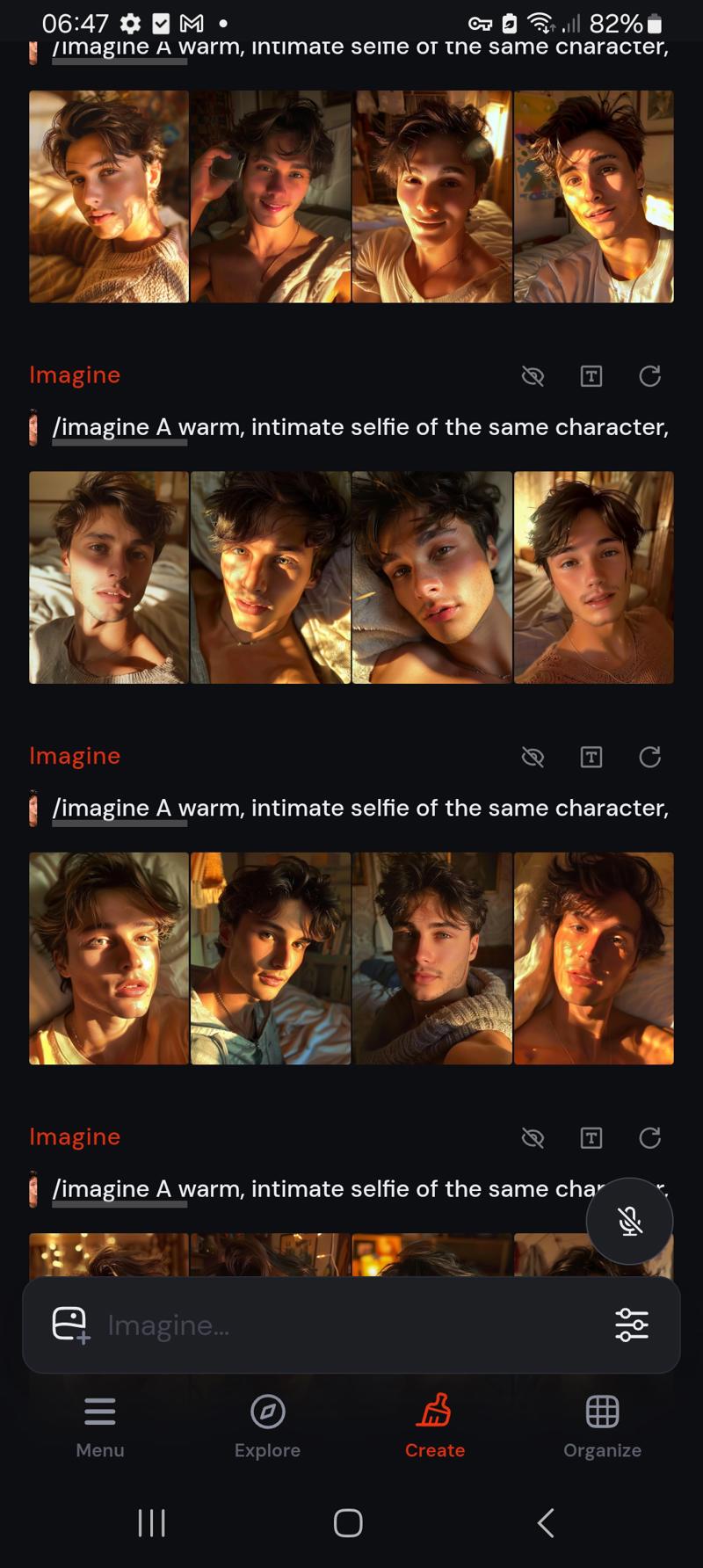
Task: Tap the muted microphone floating button
Action: 629,1221
